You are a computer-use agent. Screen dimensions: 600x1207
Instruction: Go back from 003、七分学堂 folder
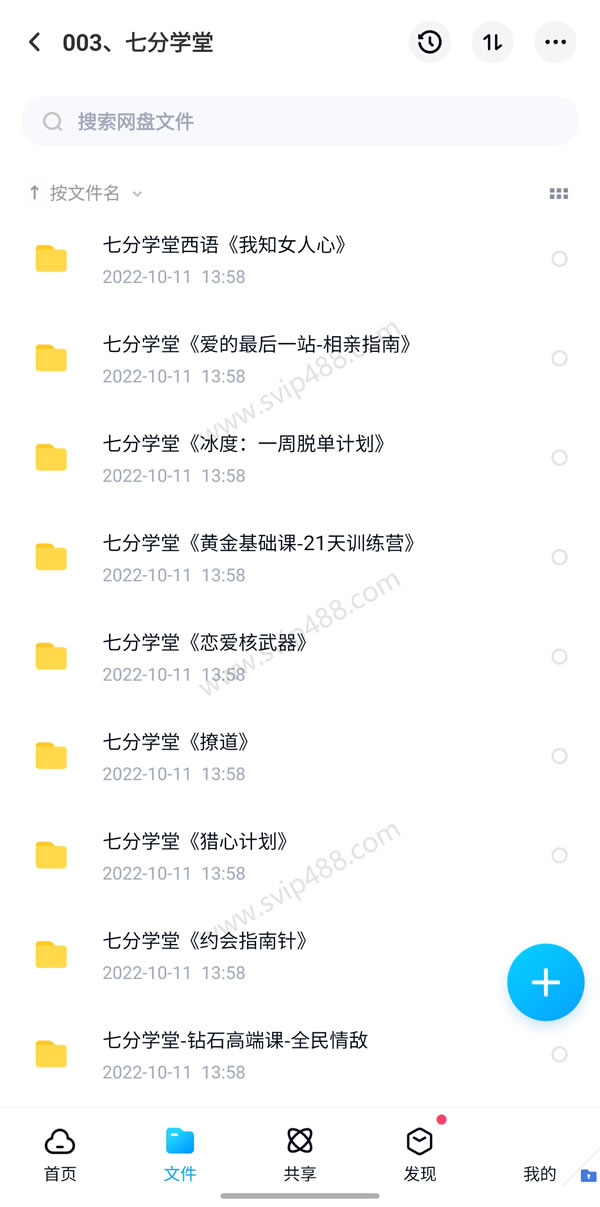[35, 42]
